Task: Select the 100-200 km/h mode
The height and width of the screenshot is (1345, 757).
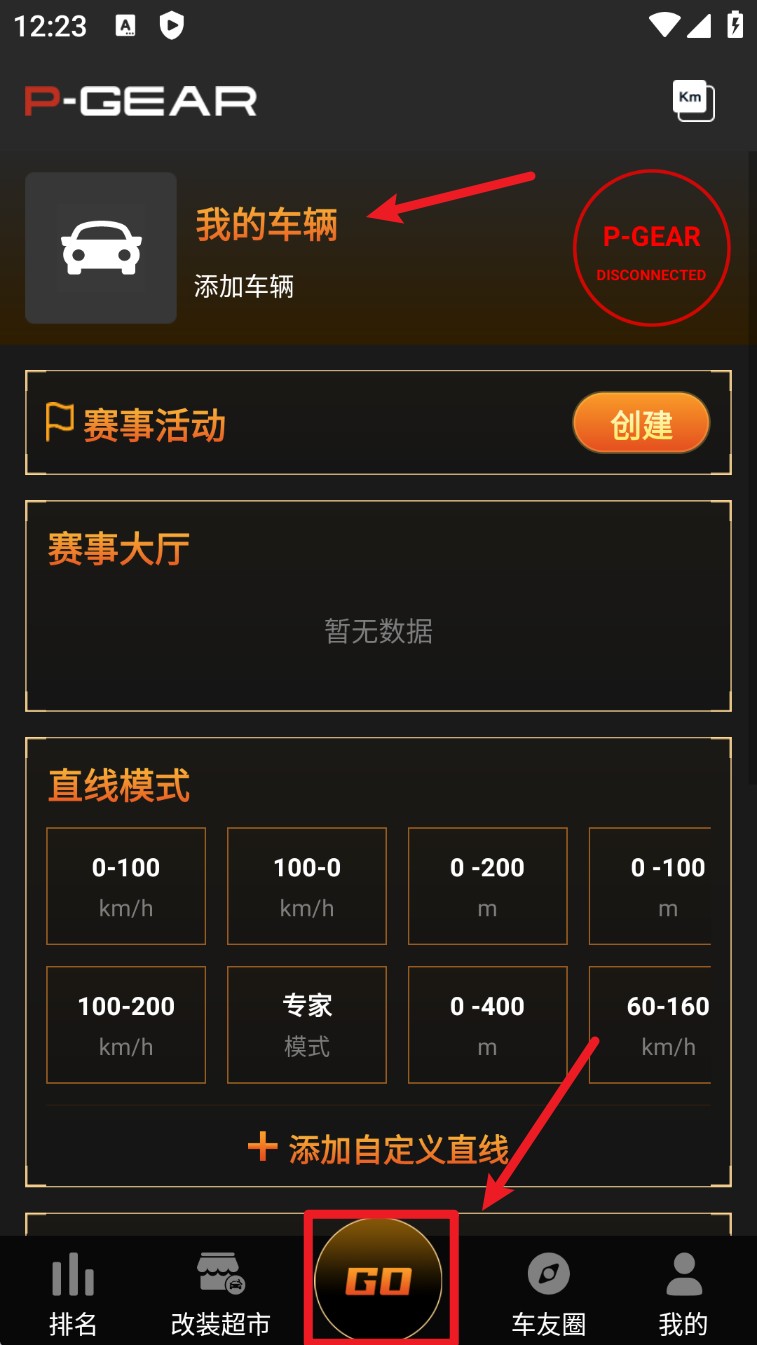Action: 126,1025
